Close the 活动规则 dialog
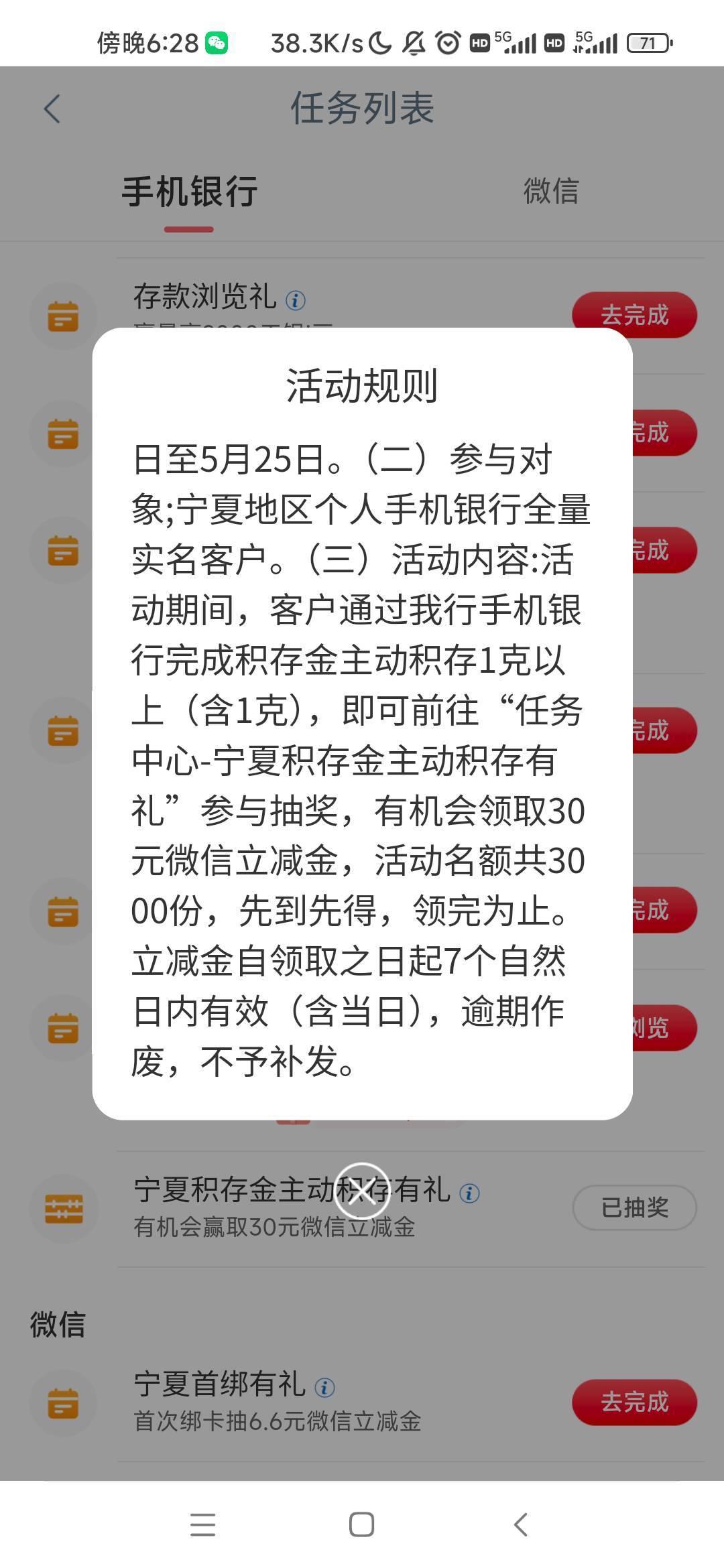The image size is (724, 1568). [362, 1191]
